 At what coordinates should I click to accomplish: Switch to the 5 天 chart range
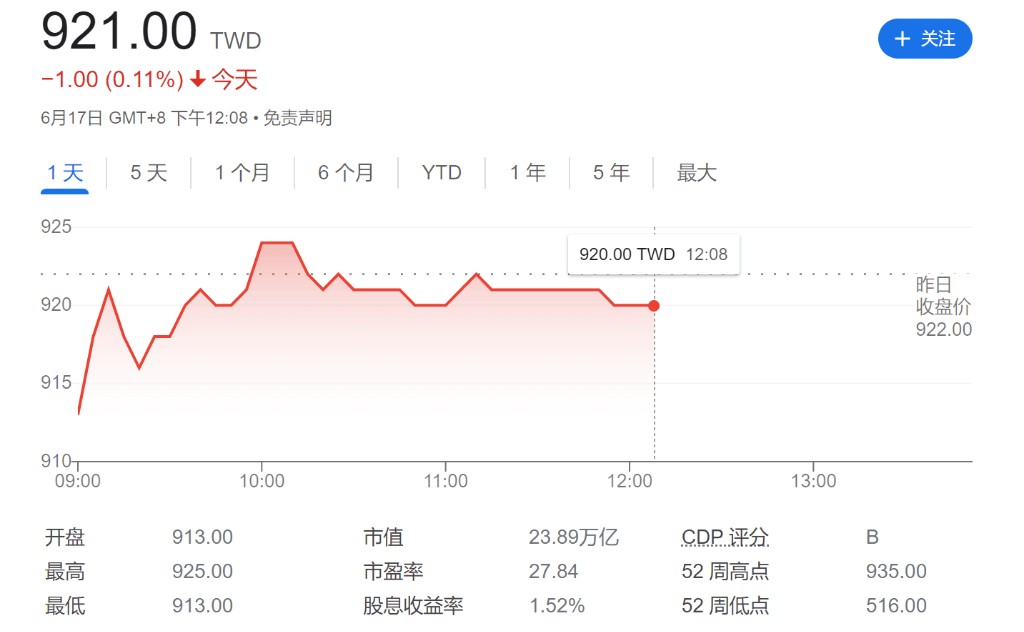point(149,173)
